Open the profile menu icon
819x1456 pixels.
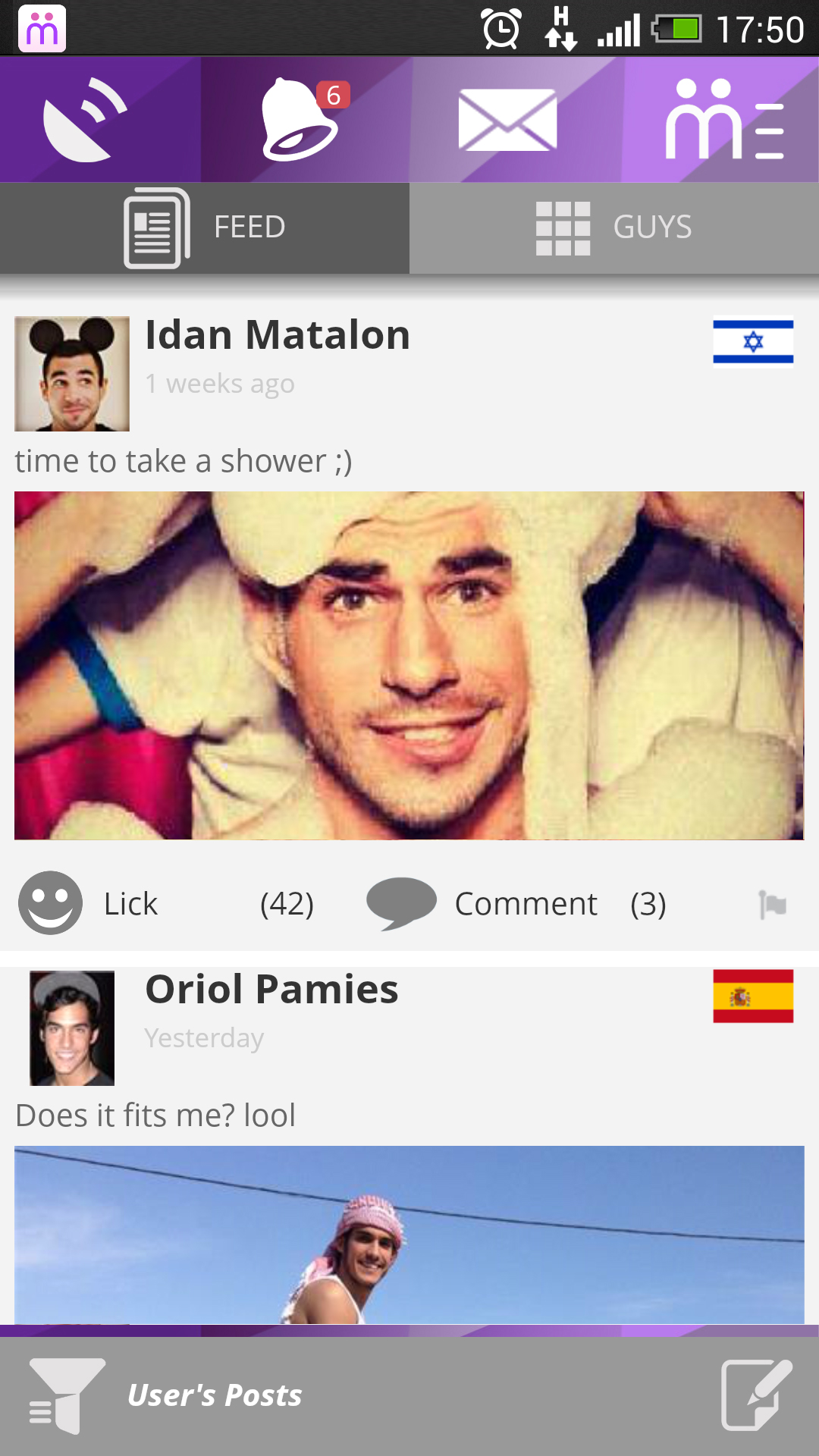tap(723, 120)
